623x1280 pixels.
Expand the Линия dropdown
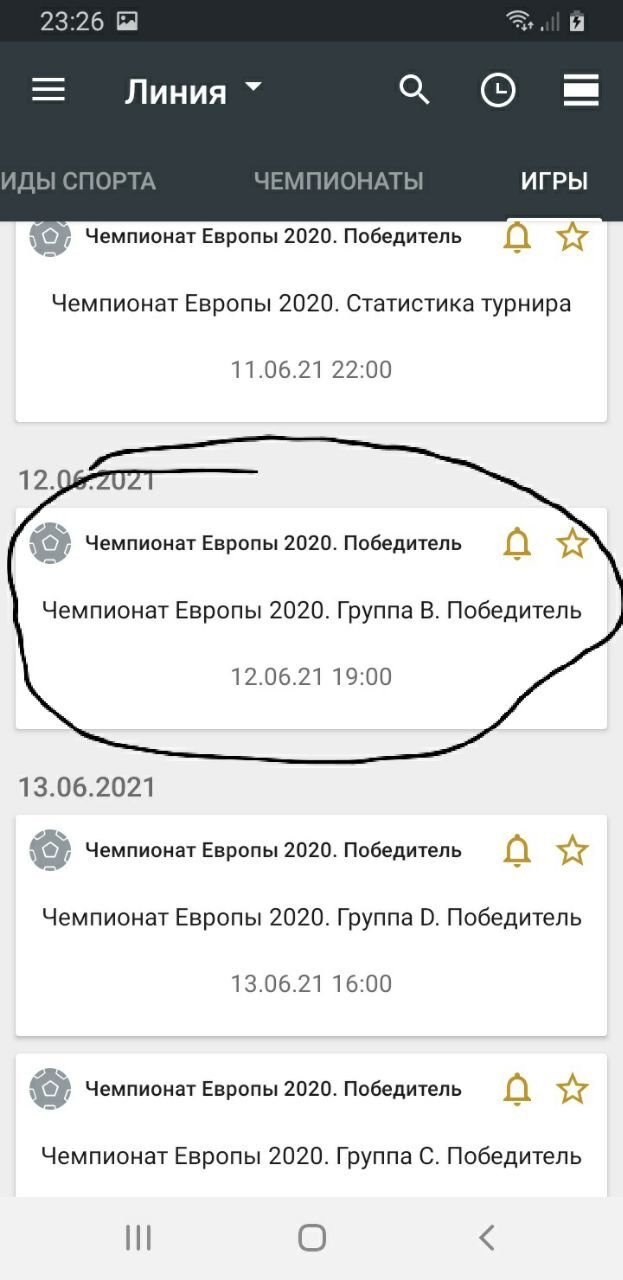click(192, 91)
